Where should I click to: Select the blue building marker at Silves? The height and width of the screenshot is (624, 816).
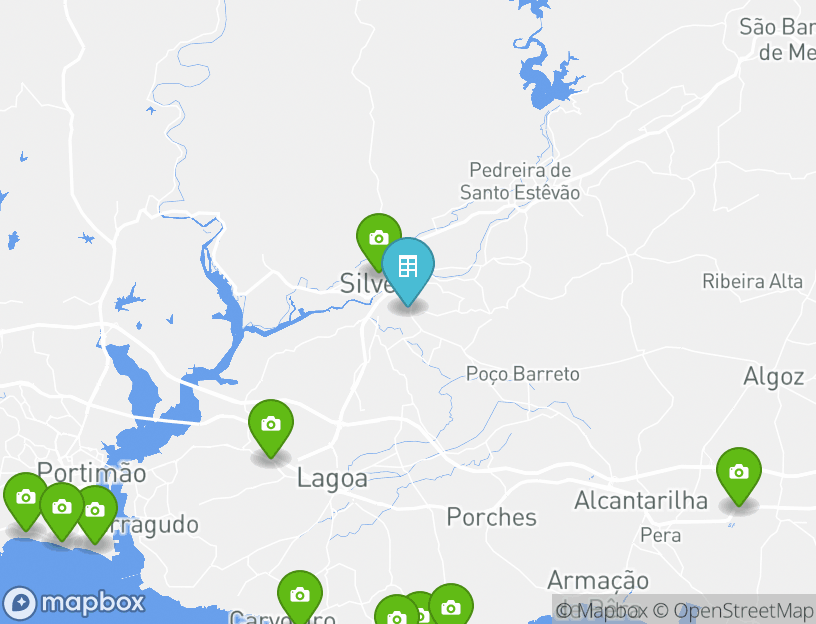coord(408,268)
